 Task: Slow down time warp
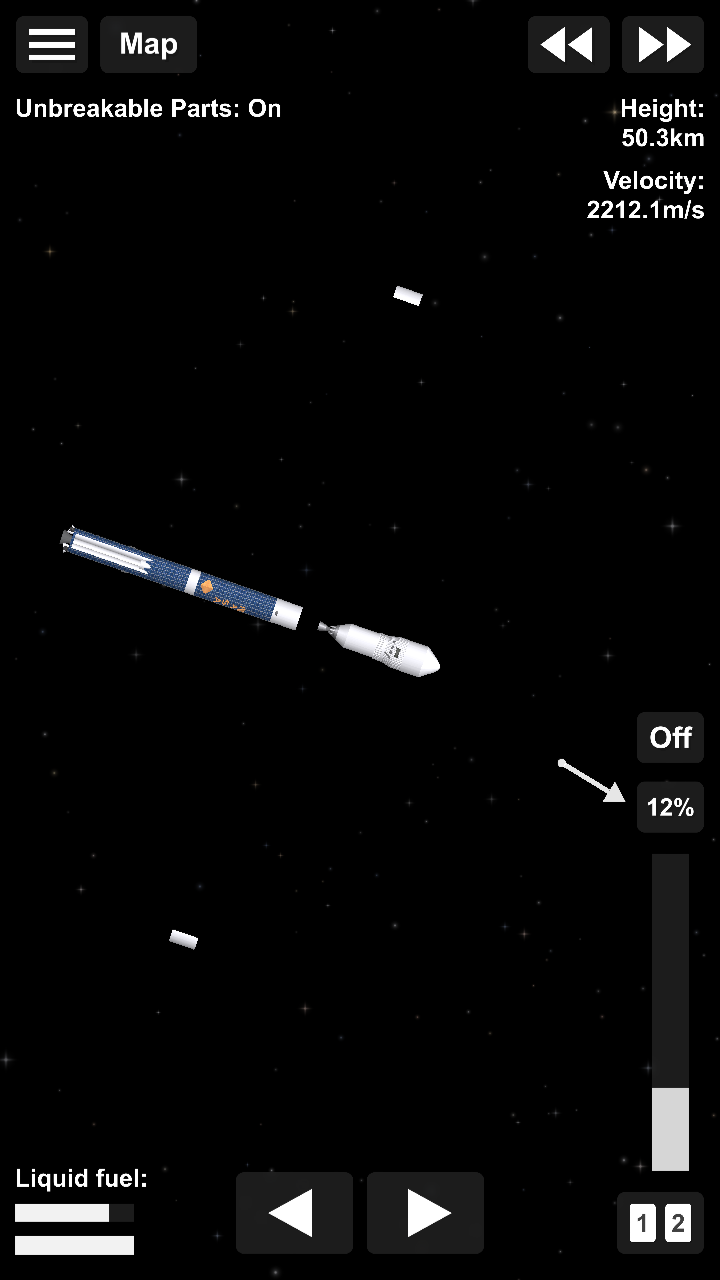coord(568,44)
